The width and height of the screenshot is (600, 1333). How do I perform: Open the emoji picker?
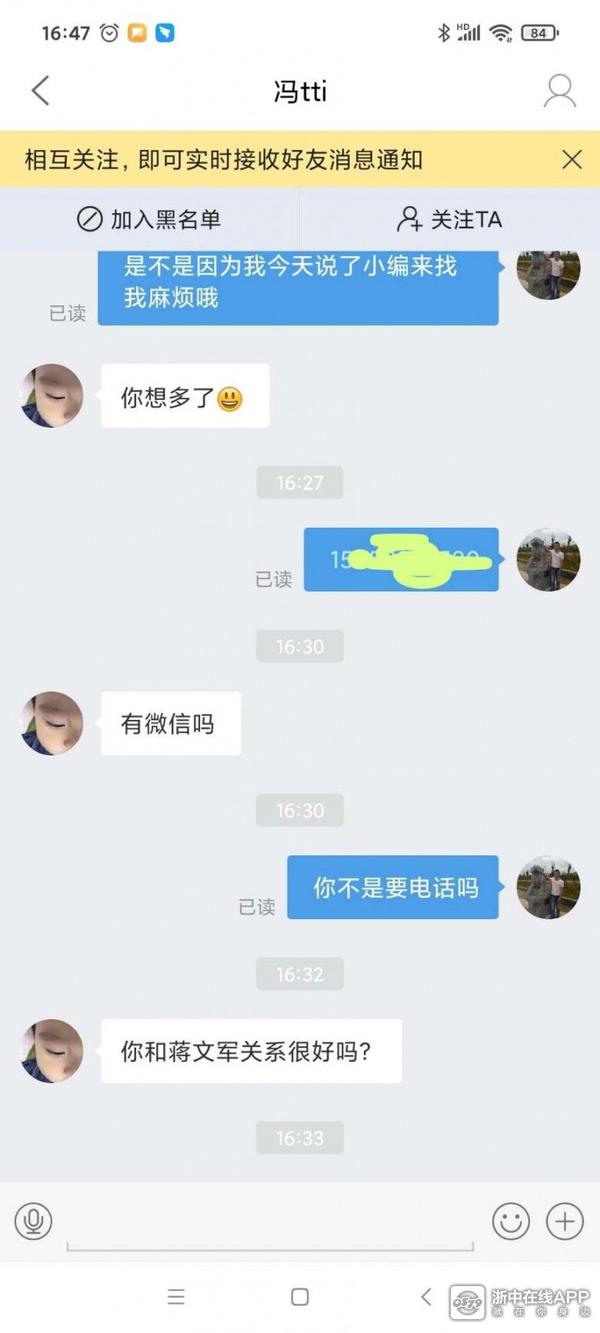point(511,1221)
